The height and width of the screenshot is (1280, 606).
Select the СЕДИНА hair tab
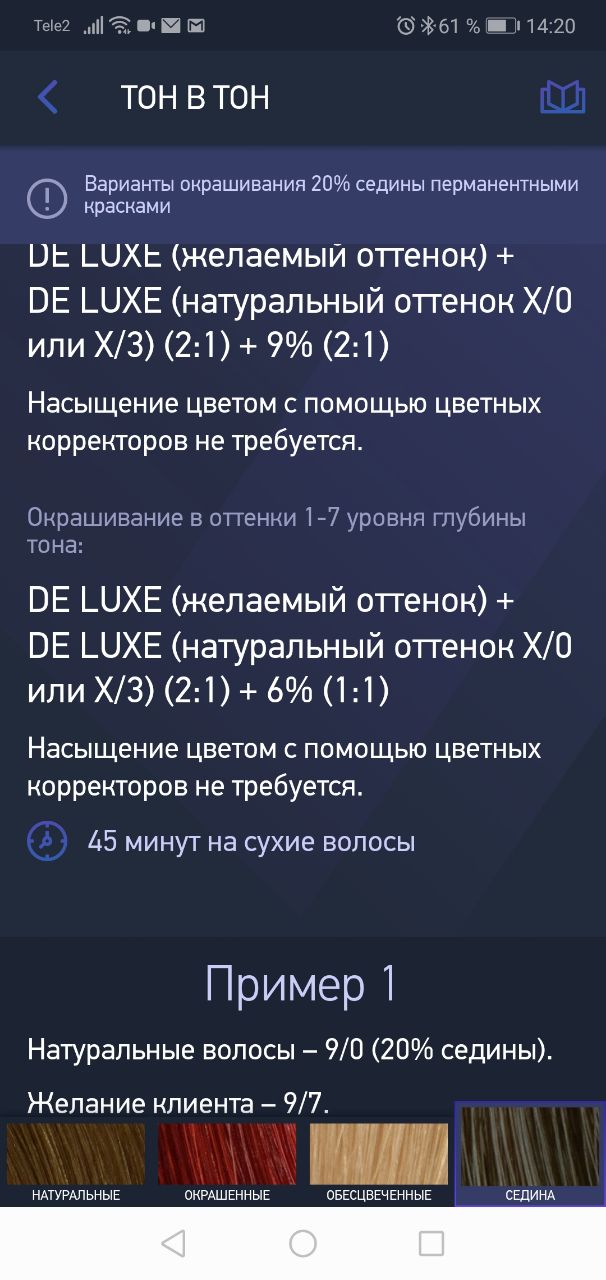tap(530, 1154)
